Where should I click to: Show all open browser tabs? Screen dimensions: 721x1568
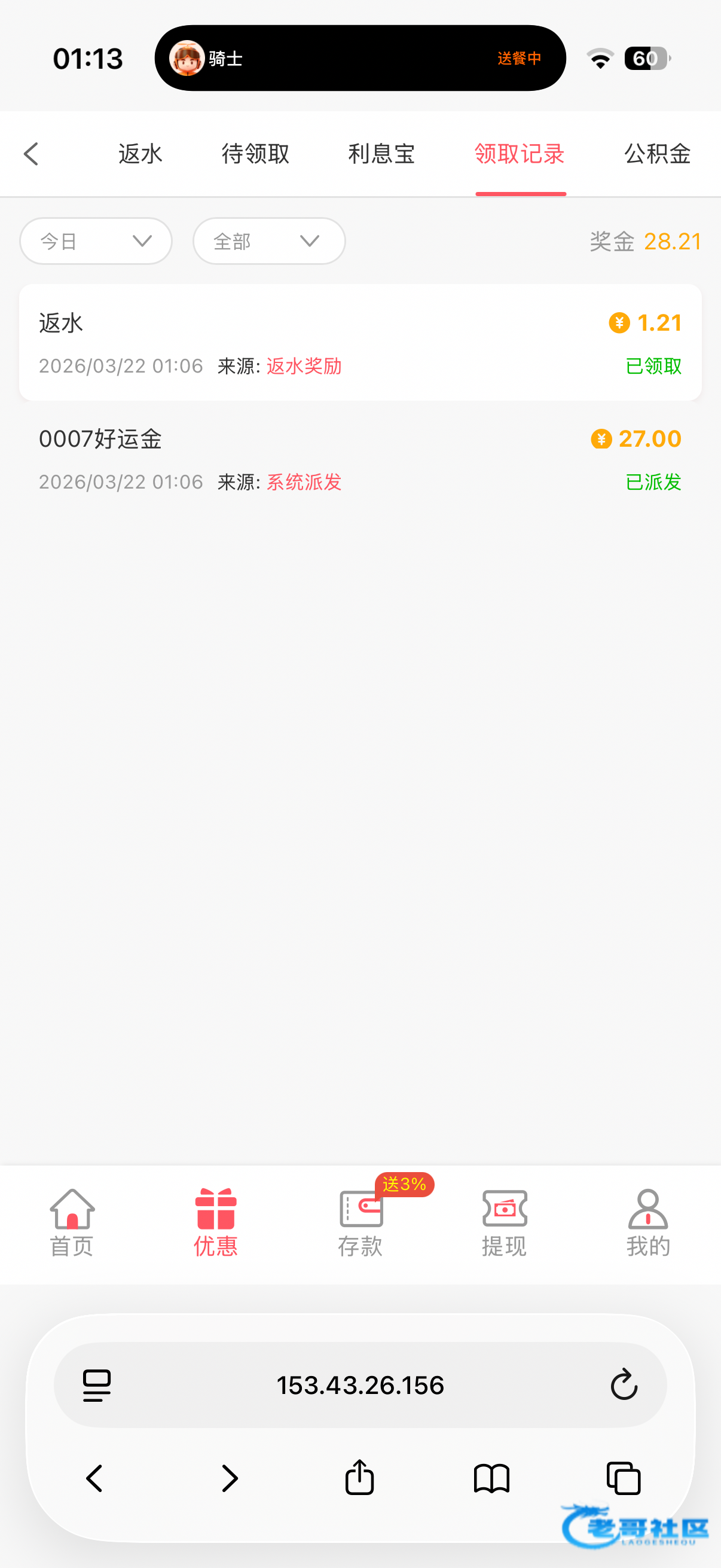(x=624, y=1478)
